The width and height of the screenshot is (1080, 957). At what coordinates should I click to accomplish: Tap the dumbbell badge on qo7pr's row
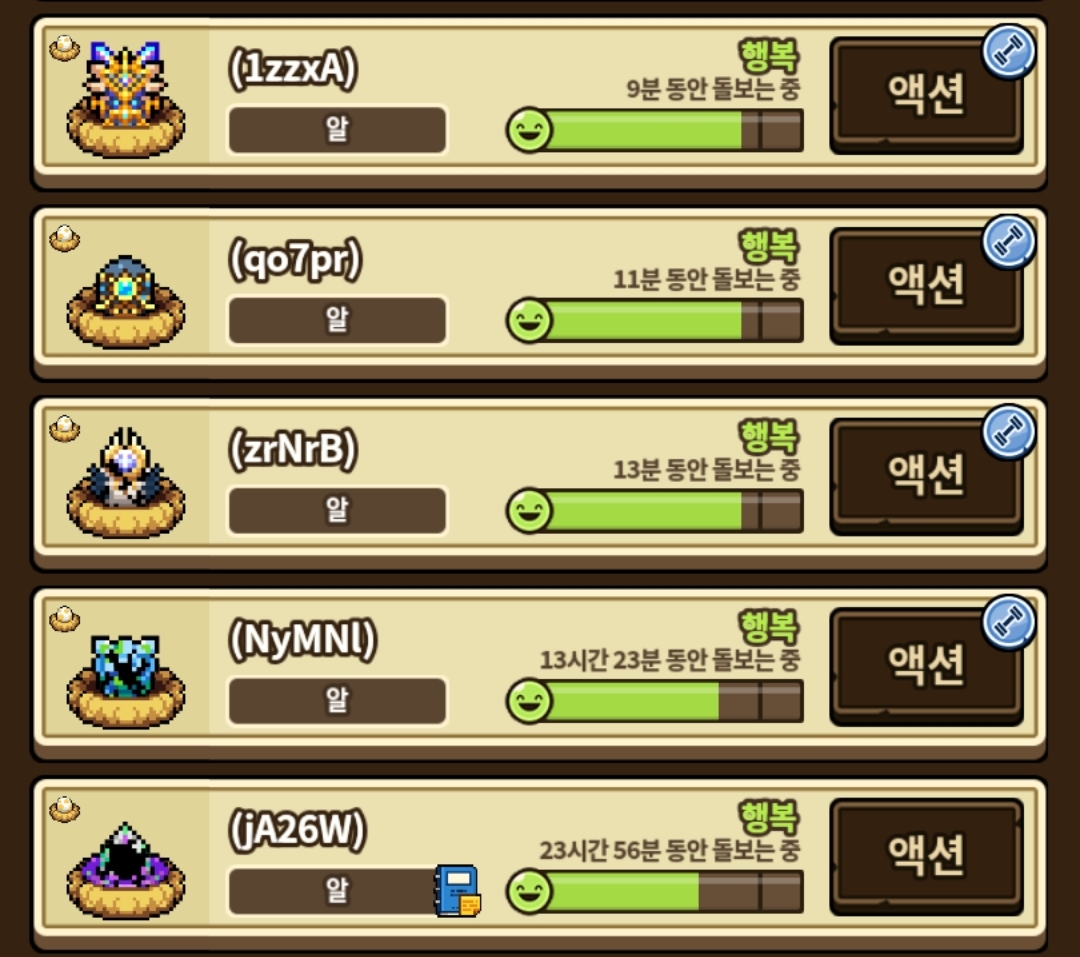[x=1008, y=242]
